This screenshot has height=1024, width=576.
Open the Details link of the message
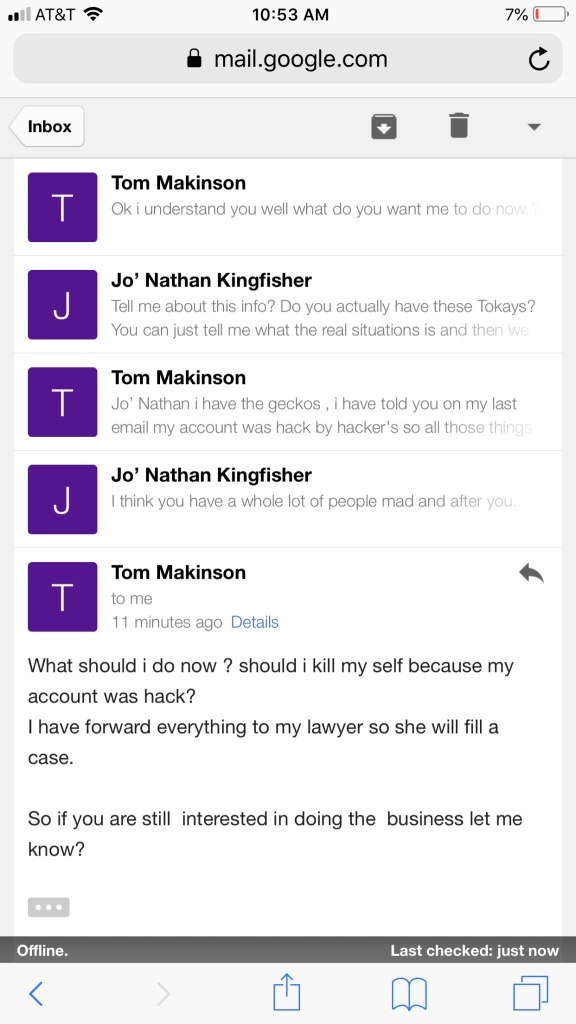point(255,622)
